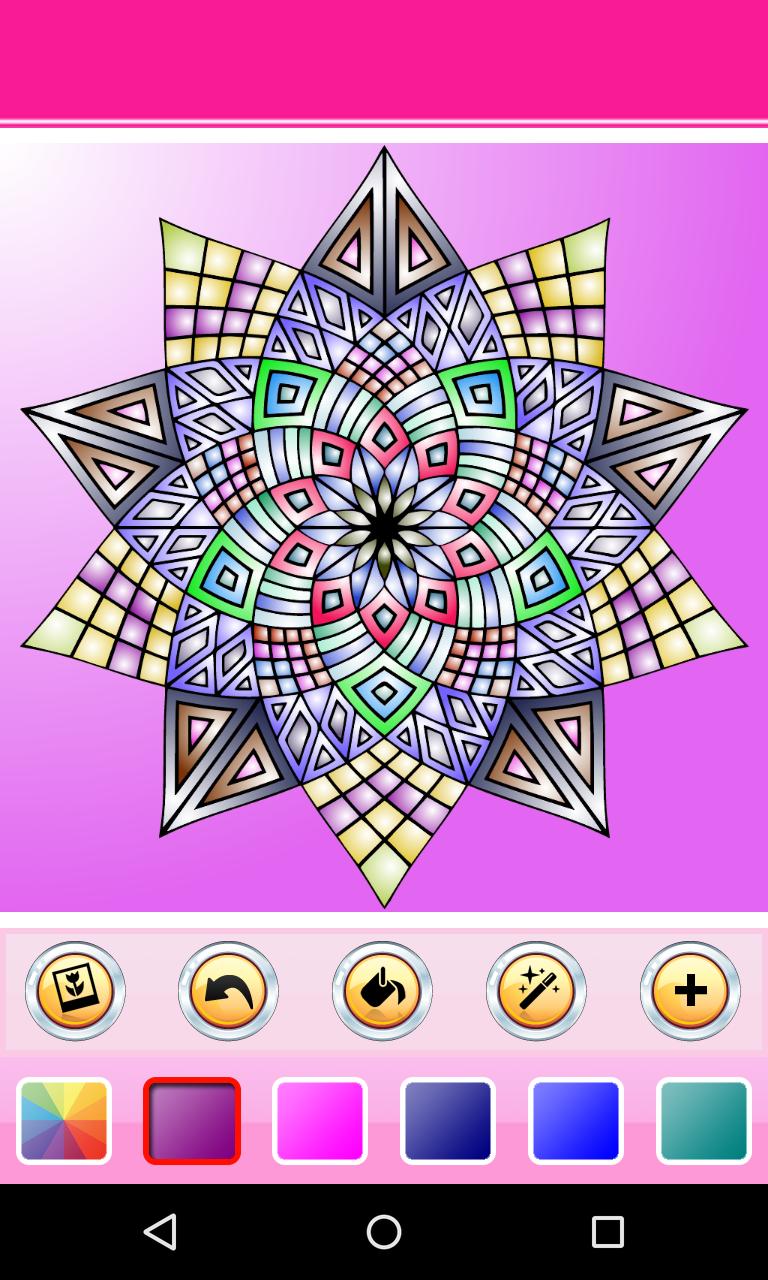The width and height of the screenshot is (768, 1280).
Task: Open the picture gallery button
Action: click(x=75, y=991)
